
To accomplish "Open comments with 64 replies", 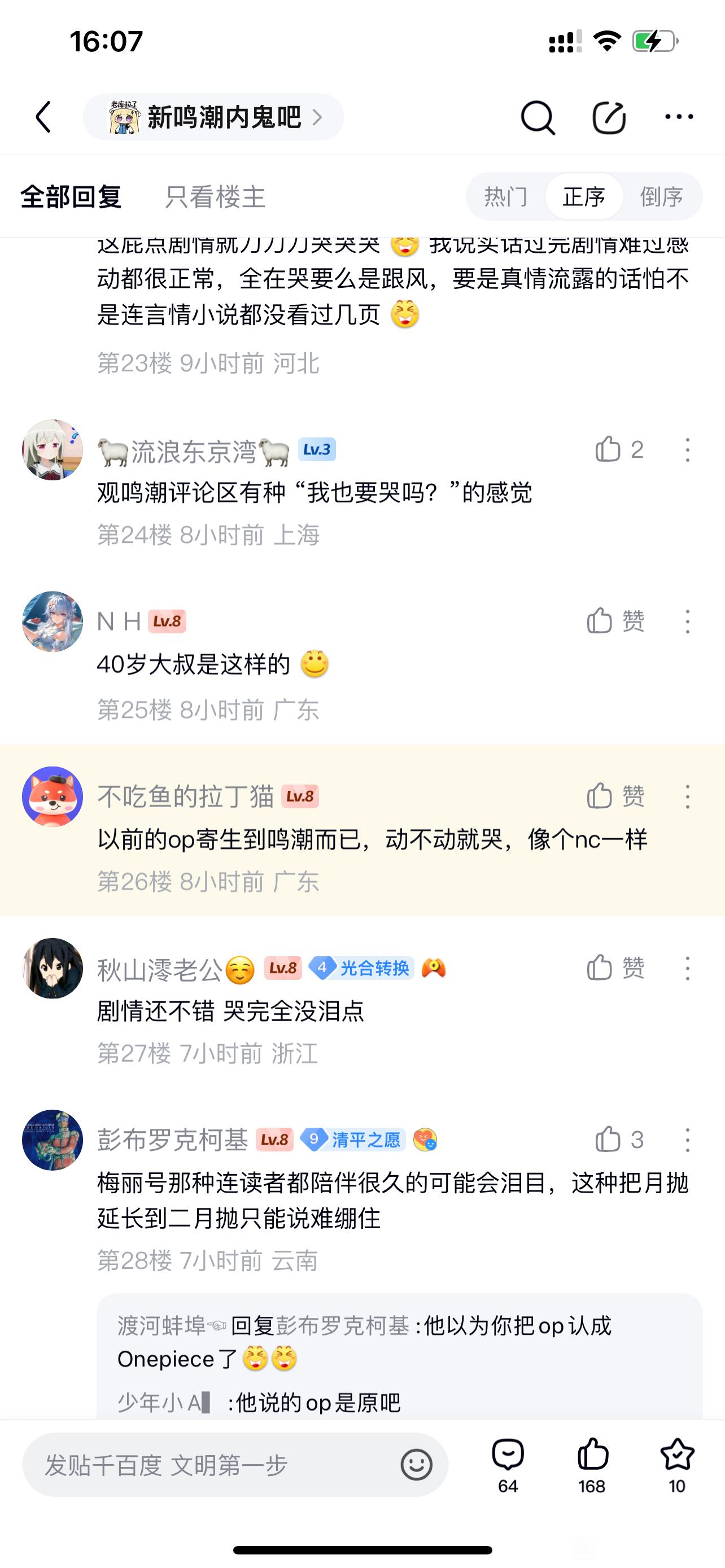I will point(508,1465).
